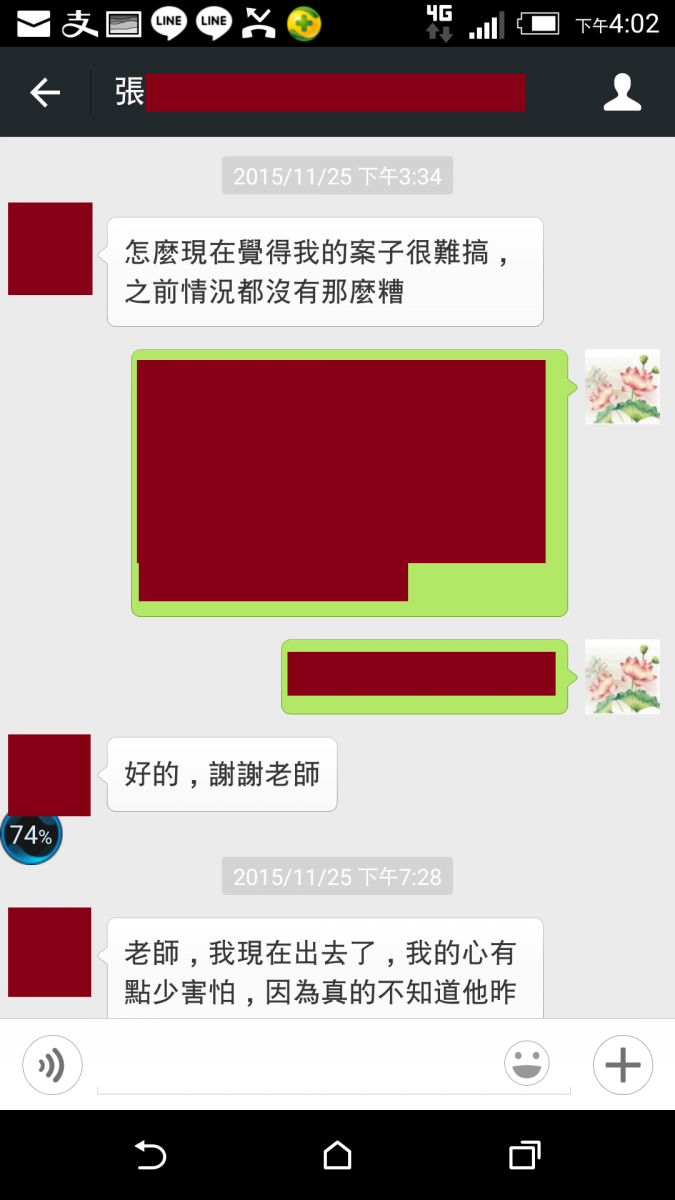
Task: Tap the Android home button
Action: tap(337, 1155)
